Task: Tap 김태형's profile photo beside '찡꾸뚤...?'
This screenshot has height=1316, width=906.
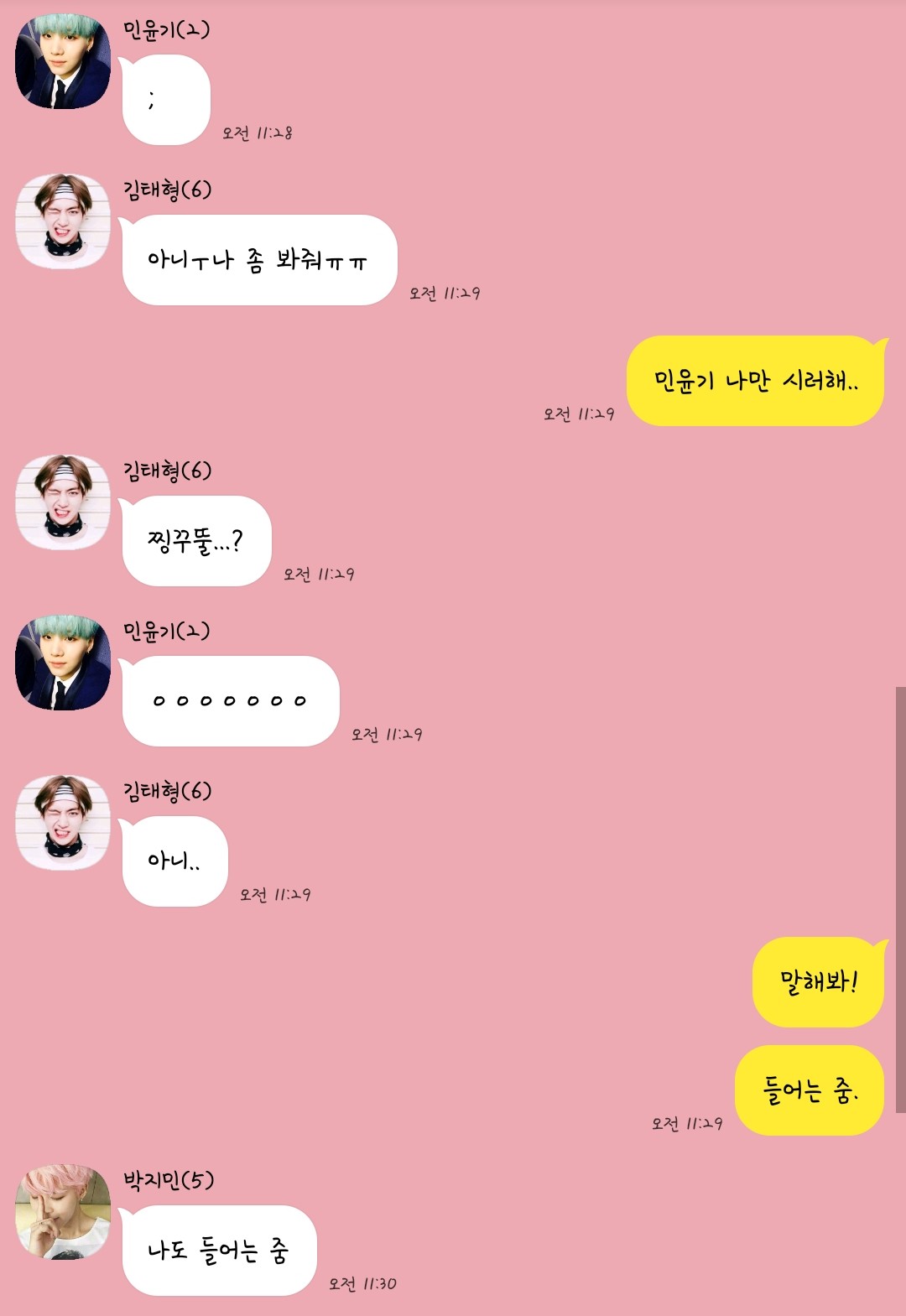Action: pyautogui.click(x=63, y=502)
